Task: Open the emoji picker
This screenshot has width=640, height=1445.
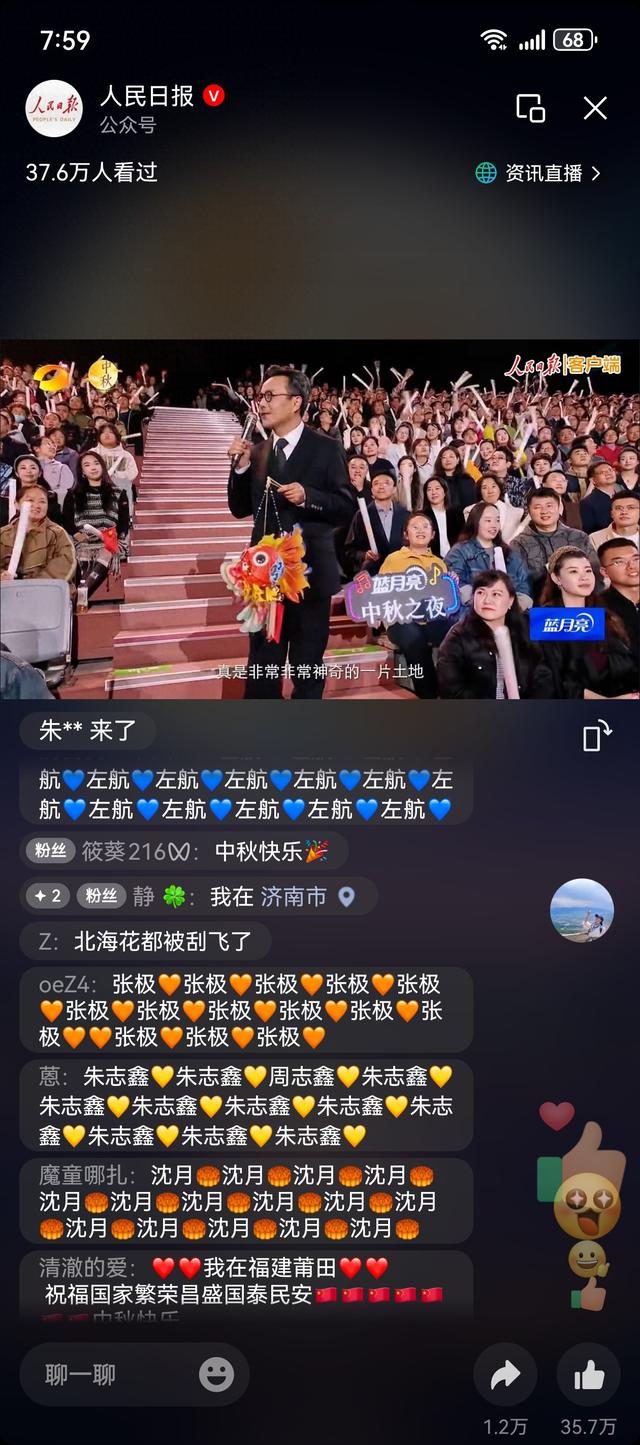Action: click(216, 1374)
